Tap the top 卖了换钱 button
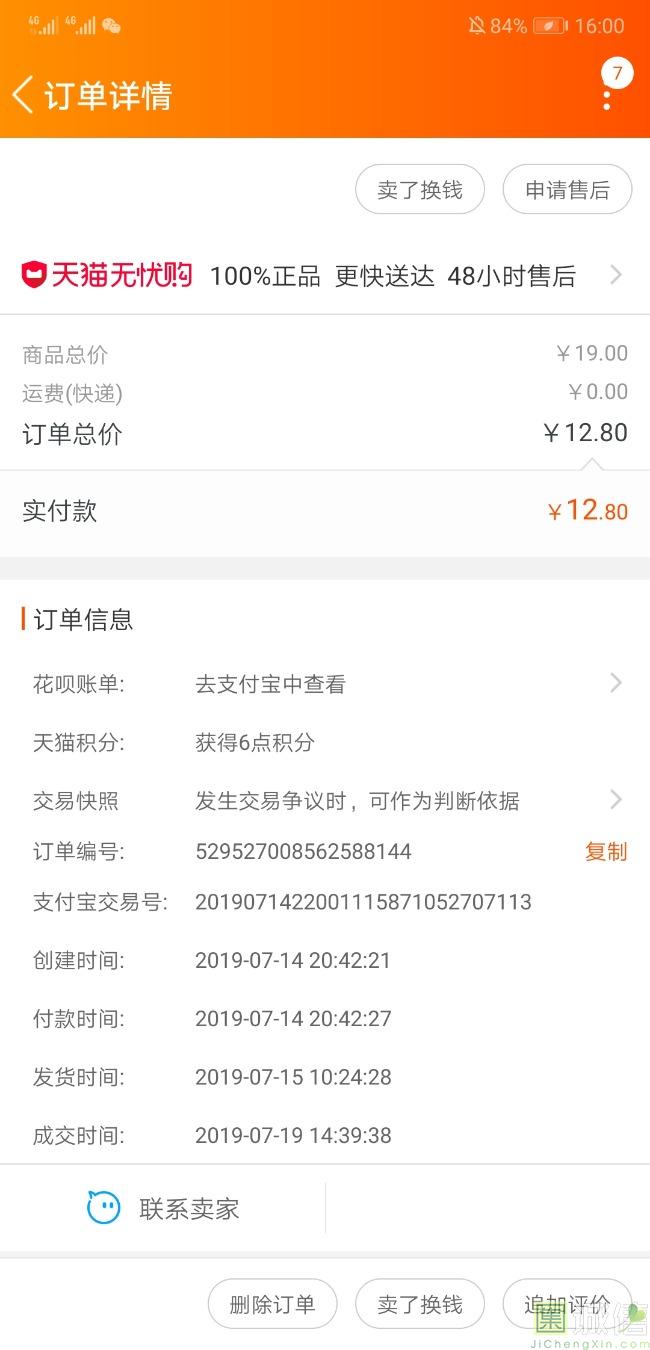The height and width of the screenshot is (1350, 650). tap(420, 189)
